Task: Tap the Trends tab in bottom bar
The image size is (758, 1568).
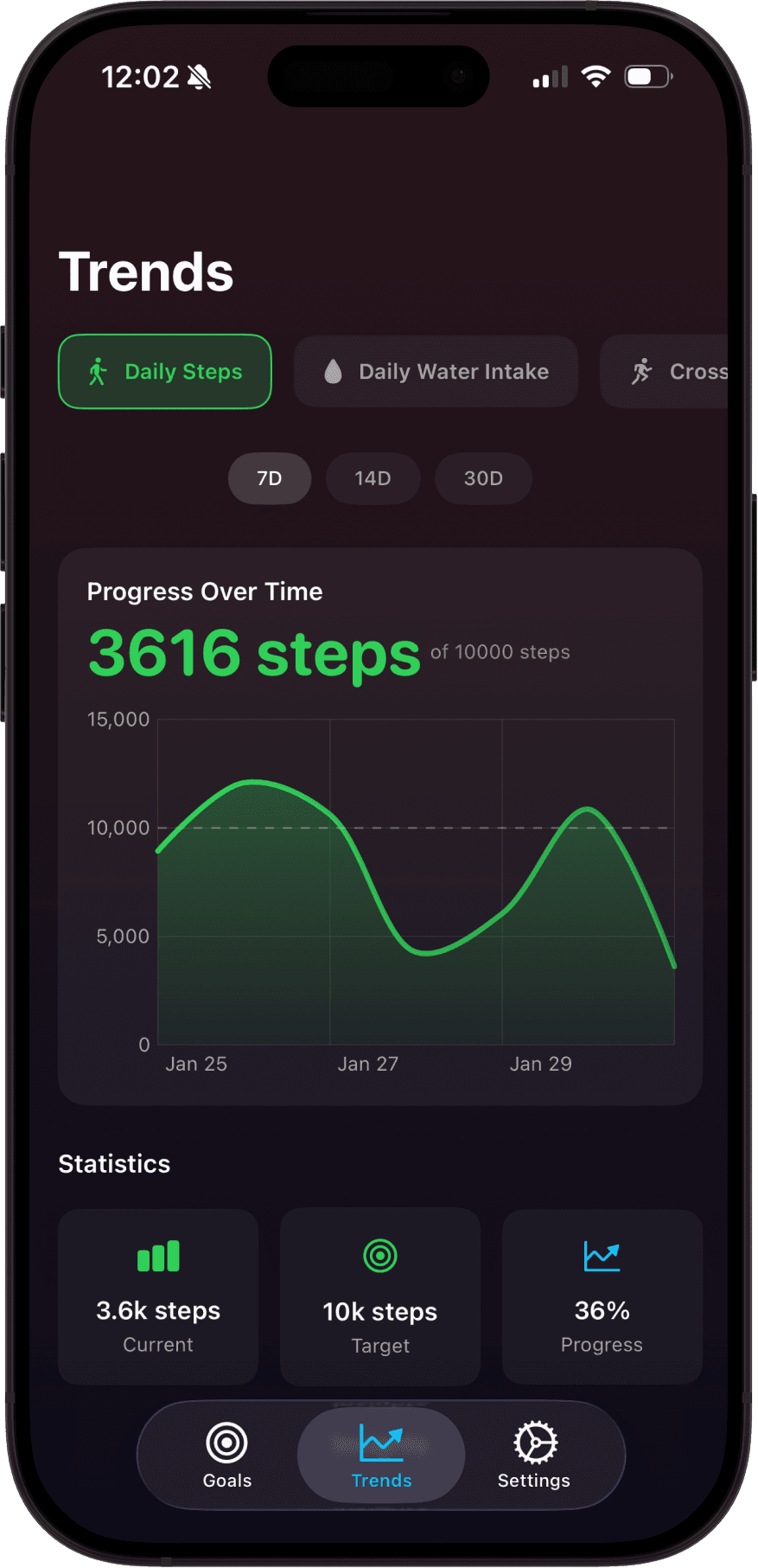Action: (381, 1456)
